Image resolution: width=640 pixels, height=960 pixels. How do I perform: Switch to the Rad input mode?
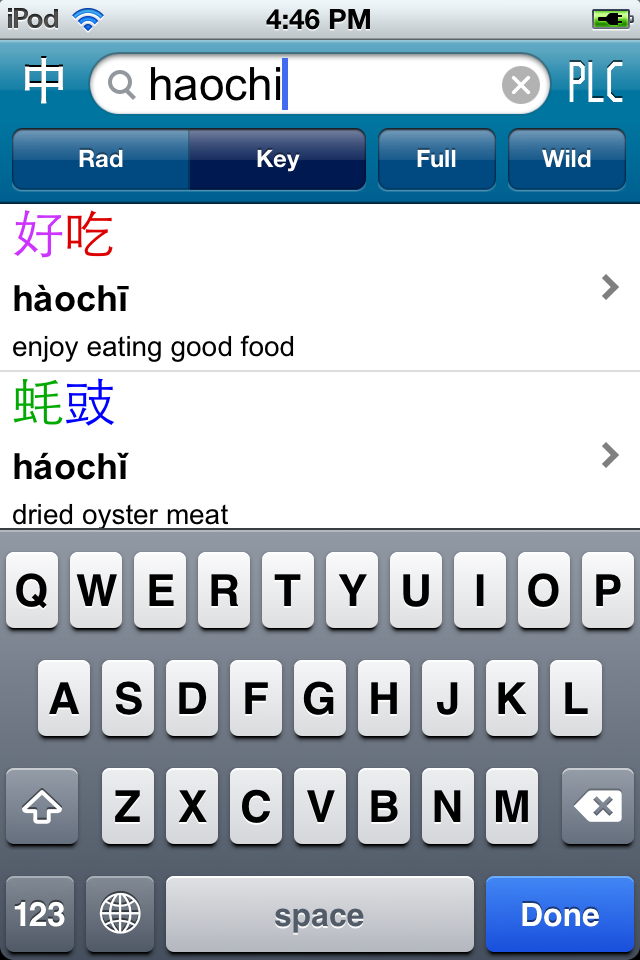pyautogui.click(x=100, y=159)
